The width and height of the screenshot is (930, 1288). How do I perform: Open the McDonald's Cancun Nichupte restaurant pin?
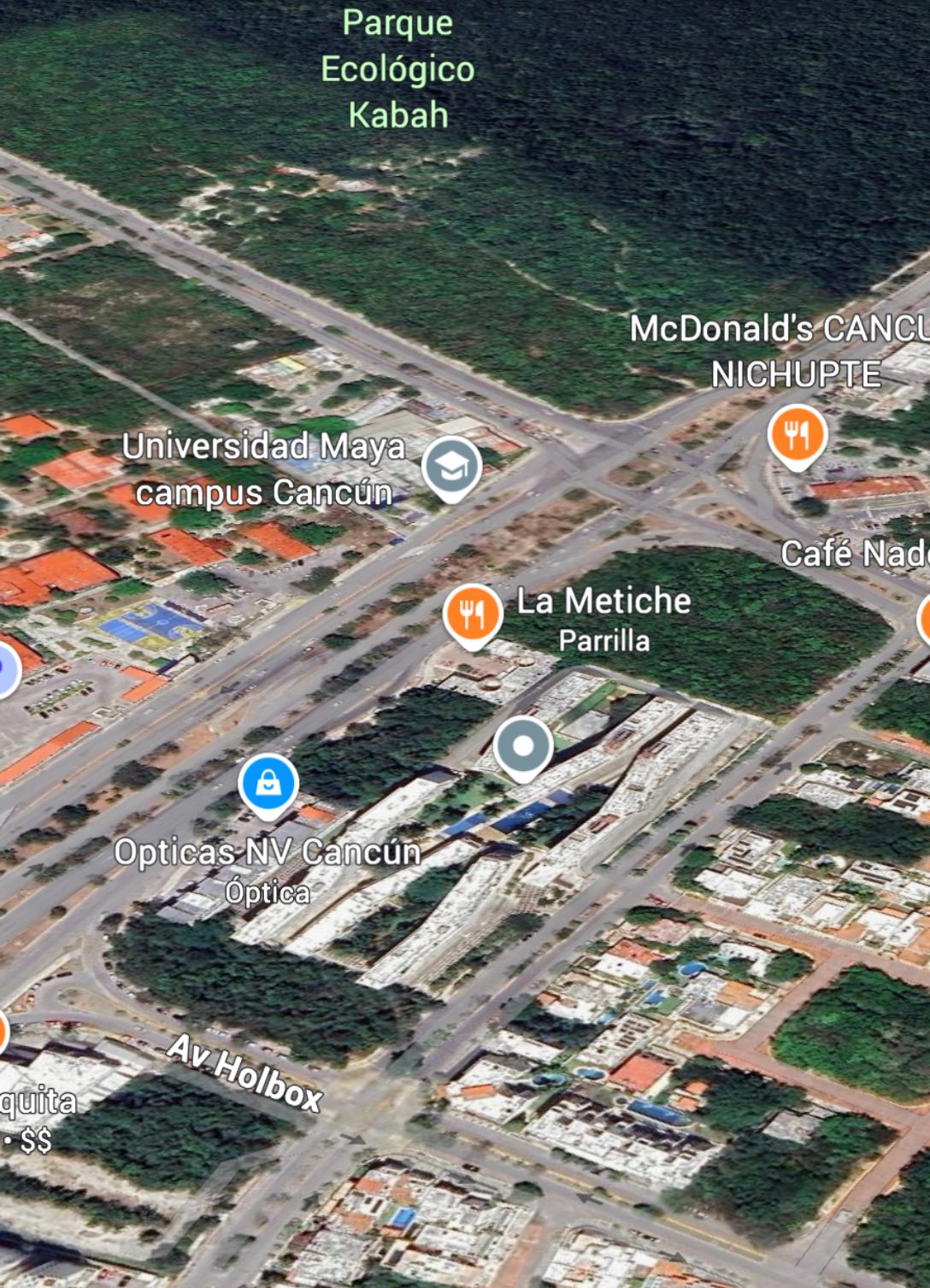tap(796, 435)
